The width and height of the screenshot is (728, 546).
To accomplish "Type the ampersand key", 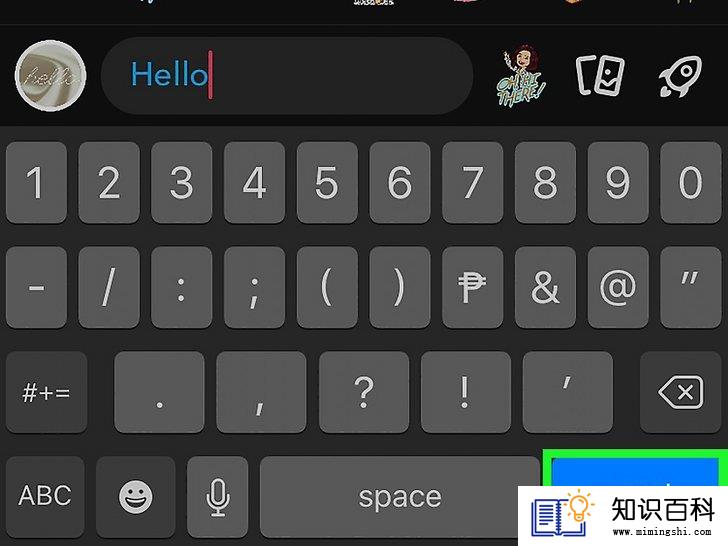I will click(x=545, y=288).
